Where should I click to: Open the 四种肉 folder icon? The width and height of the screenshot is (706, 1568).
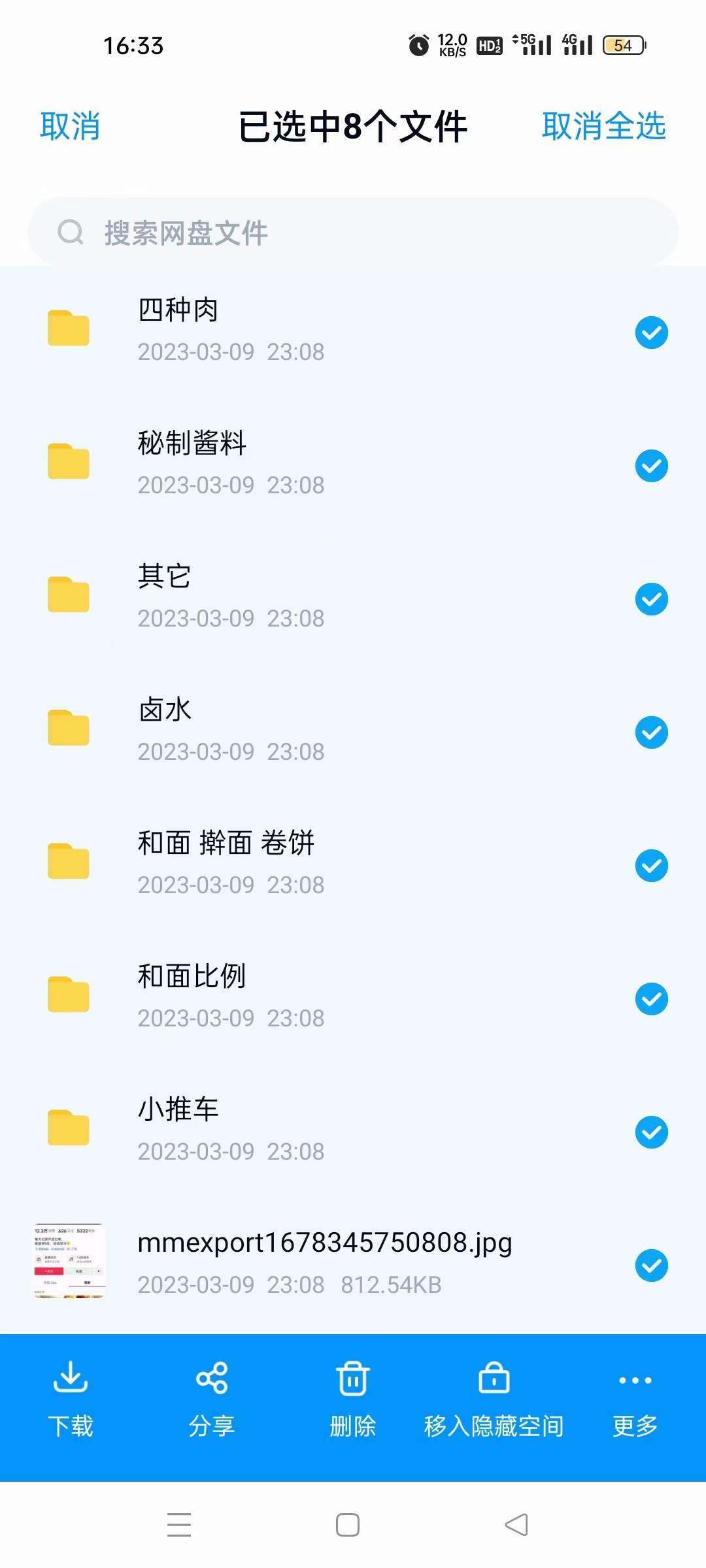point(68,329)
